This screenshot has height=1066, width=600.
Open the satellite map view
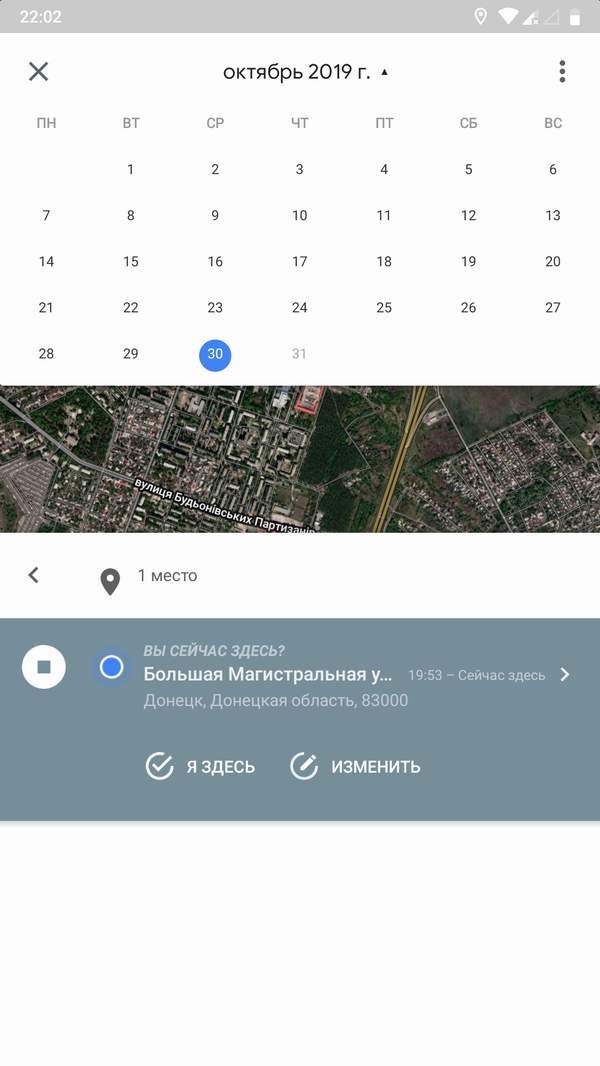[300, 460]
